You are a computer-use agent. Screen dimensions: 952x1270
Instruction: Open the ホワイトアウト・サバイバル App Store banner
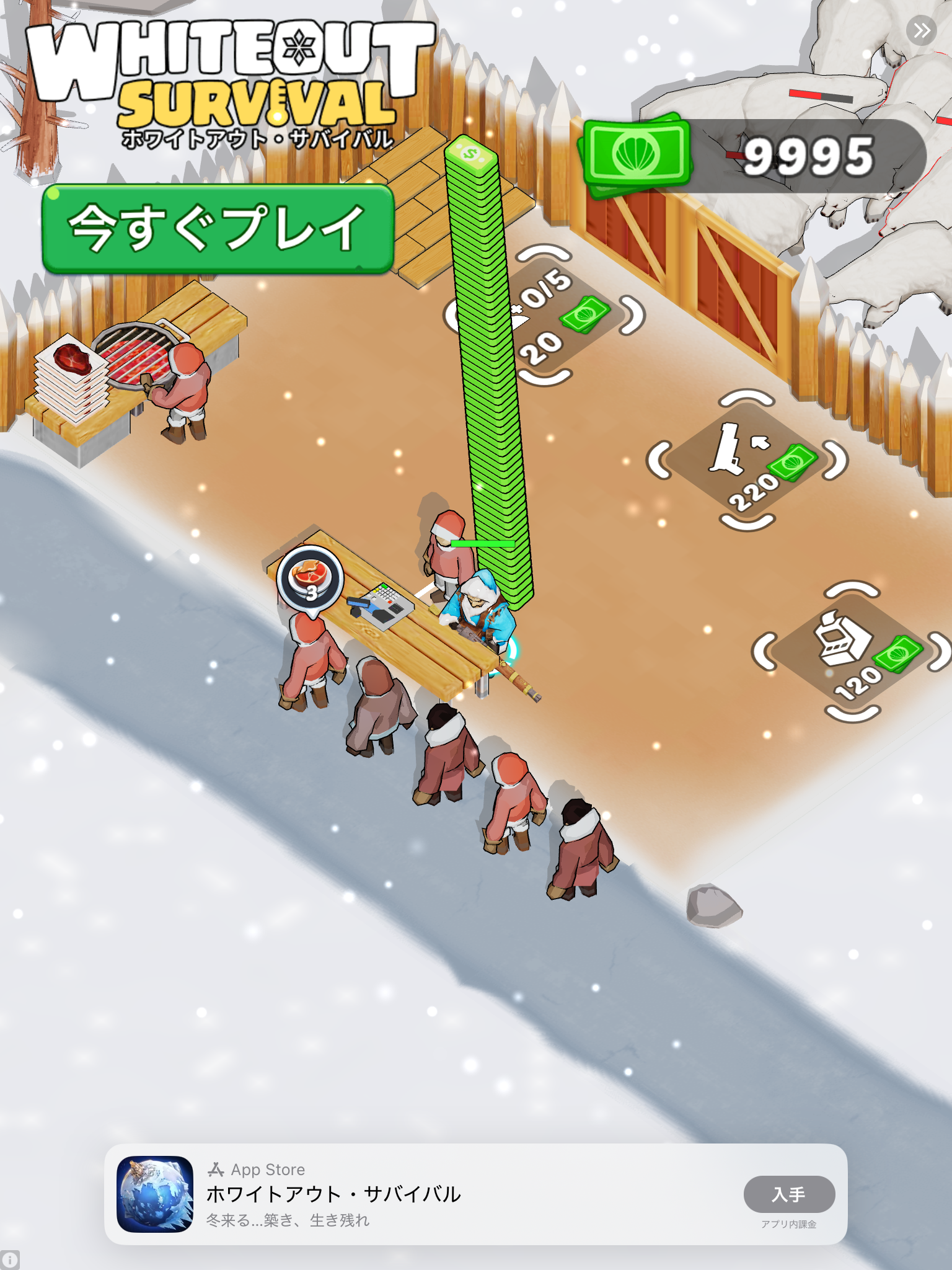434,1194
